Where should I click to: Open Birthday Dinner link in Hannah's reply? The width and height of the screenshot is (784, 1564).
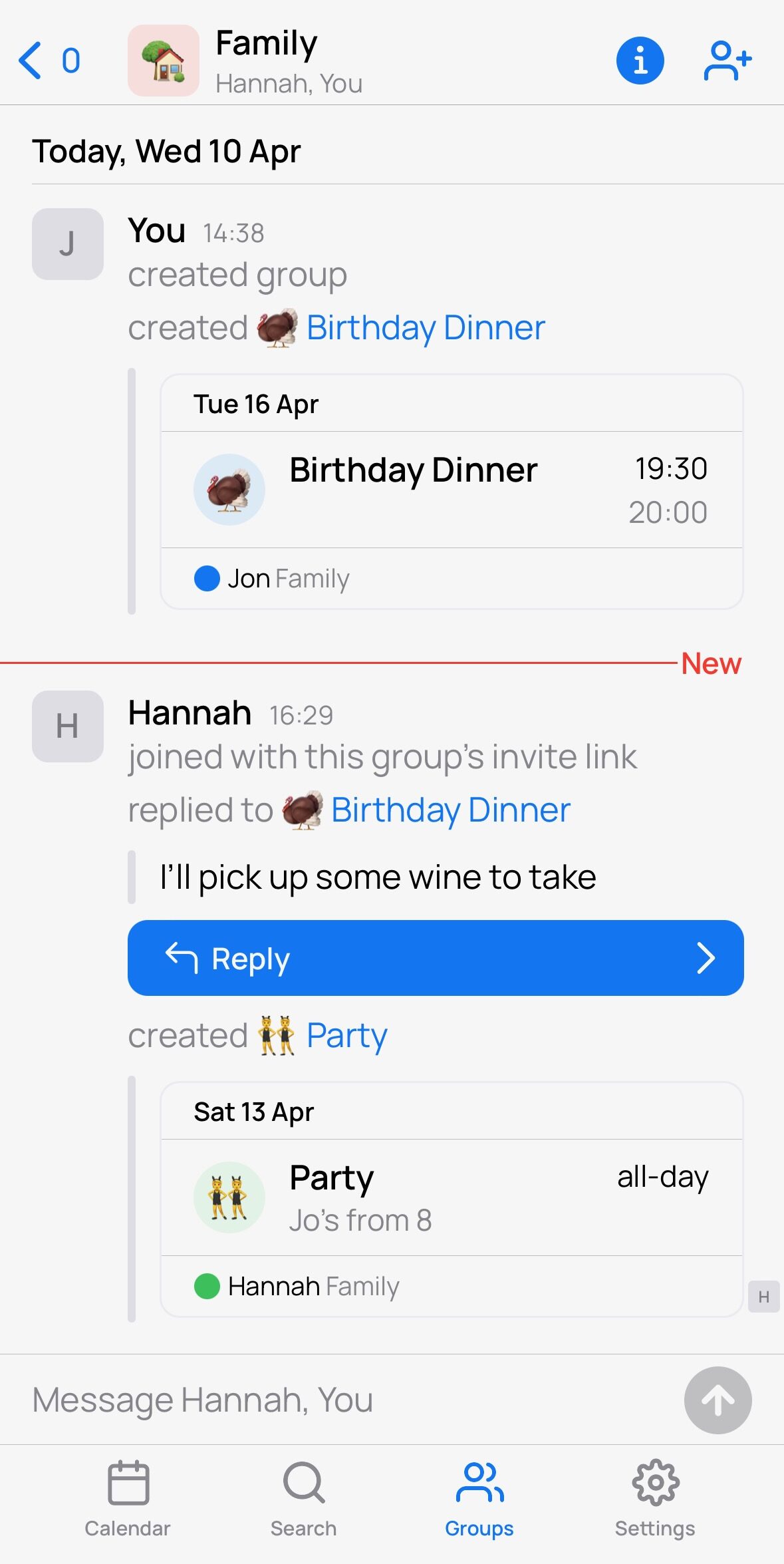pyautogui.click(x=450, y=810)
